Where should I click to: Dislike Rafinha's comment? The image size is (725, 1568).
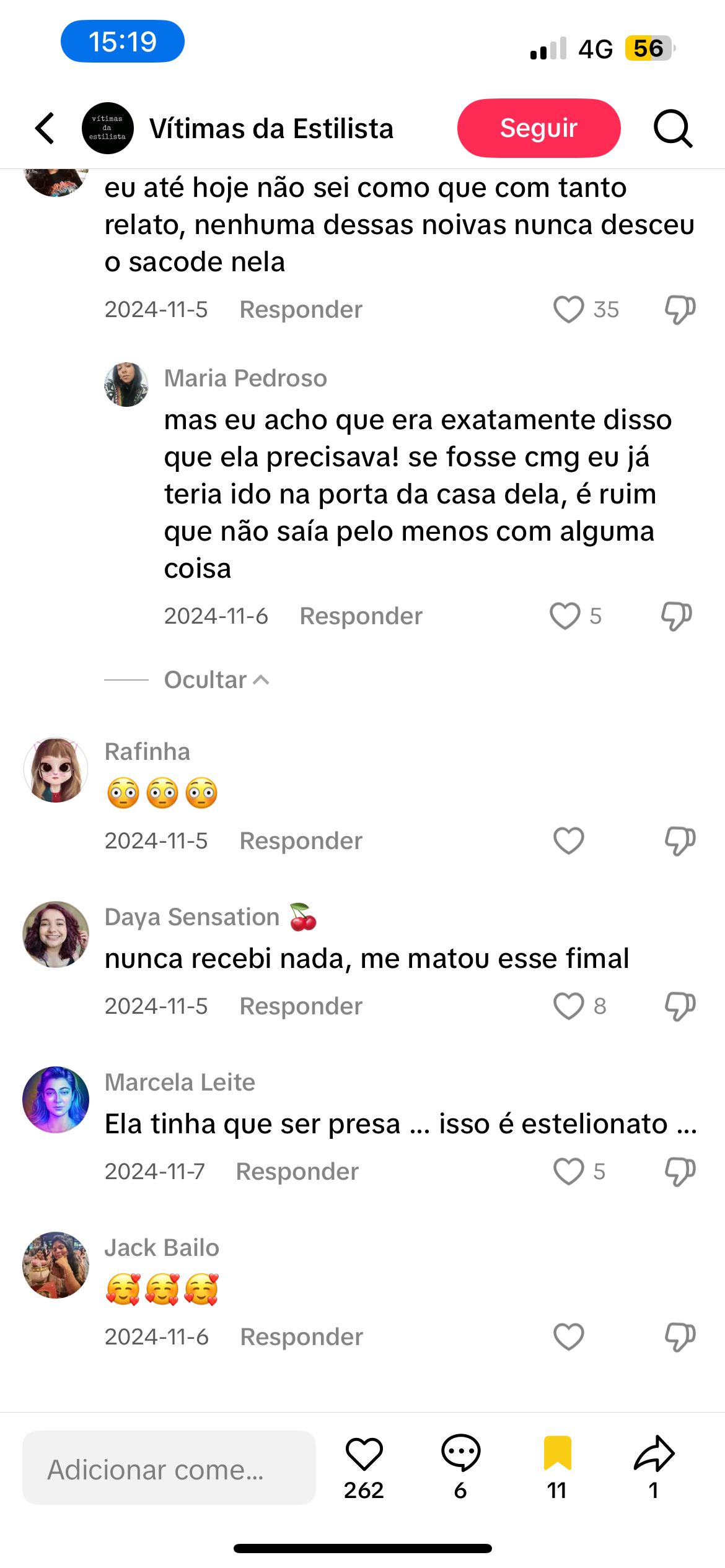[680, 841]
